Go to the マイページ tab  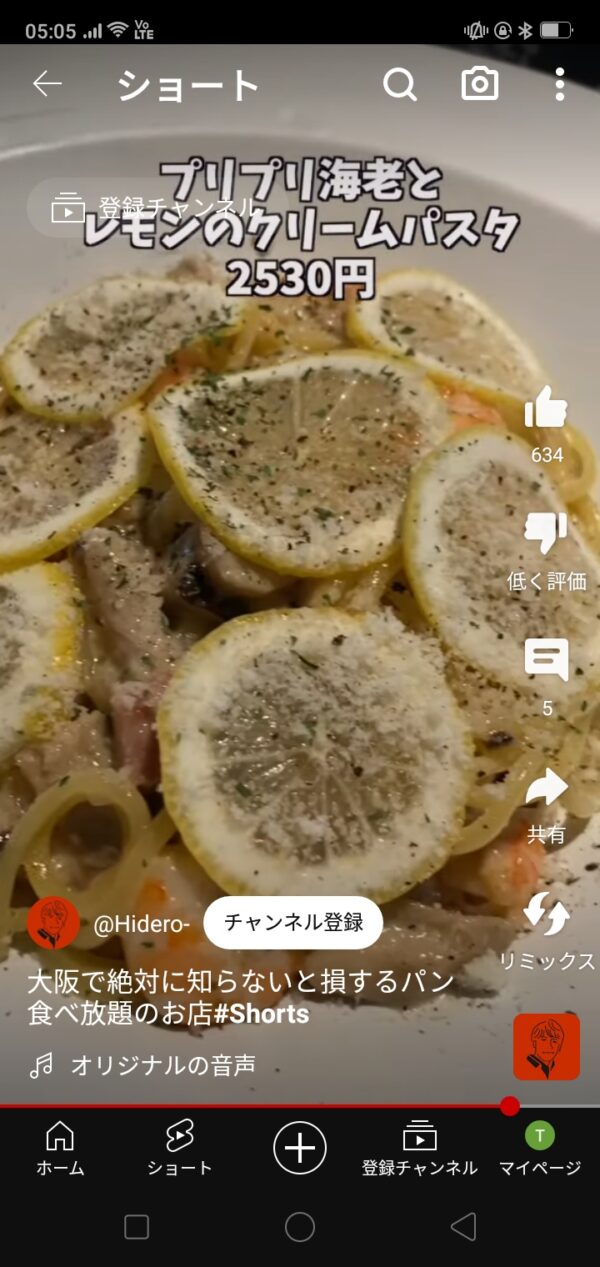pos(540,1147)
